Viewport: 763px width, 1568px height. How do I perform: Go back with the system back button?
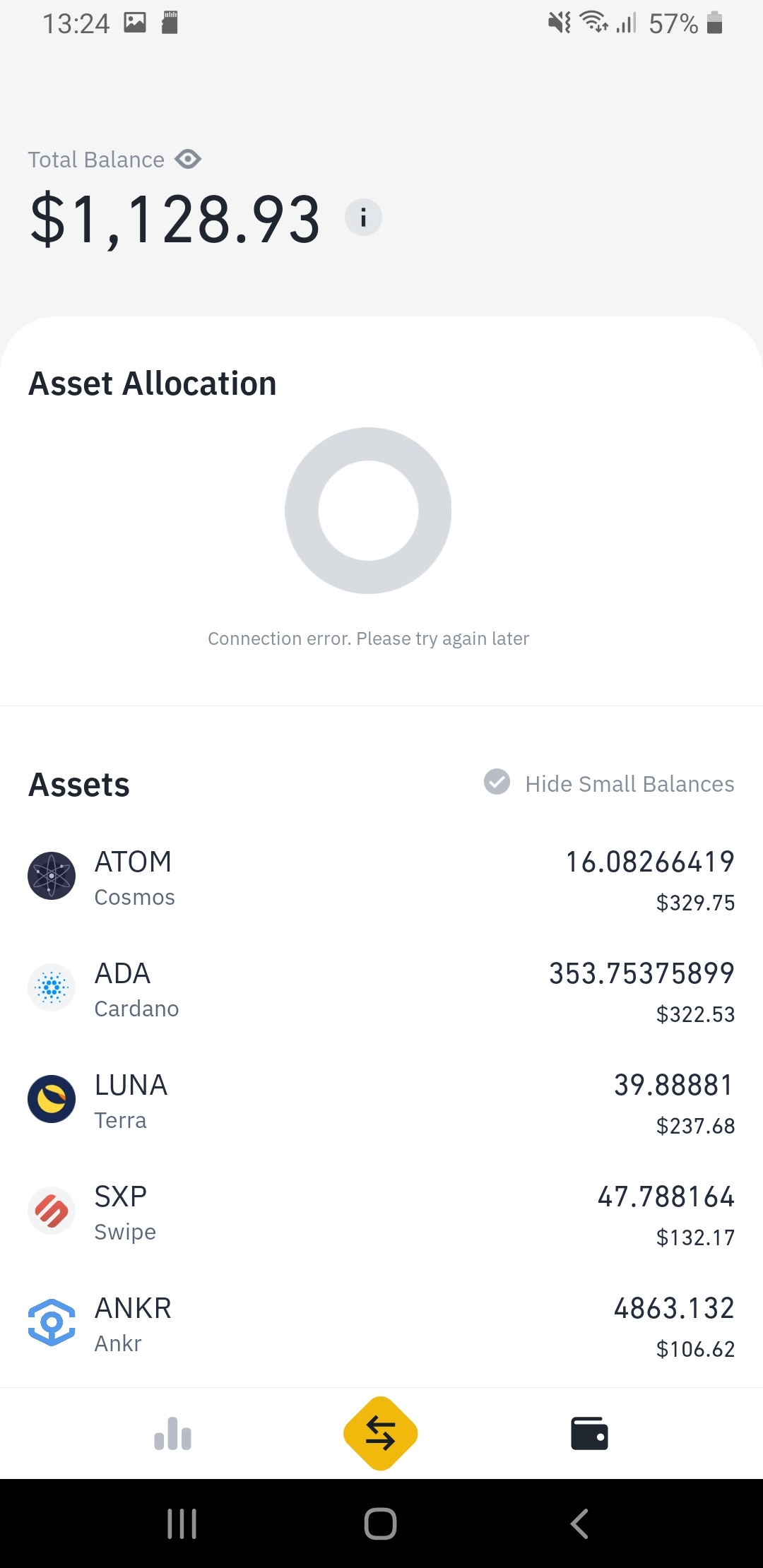point(579,1524)
